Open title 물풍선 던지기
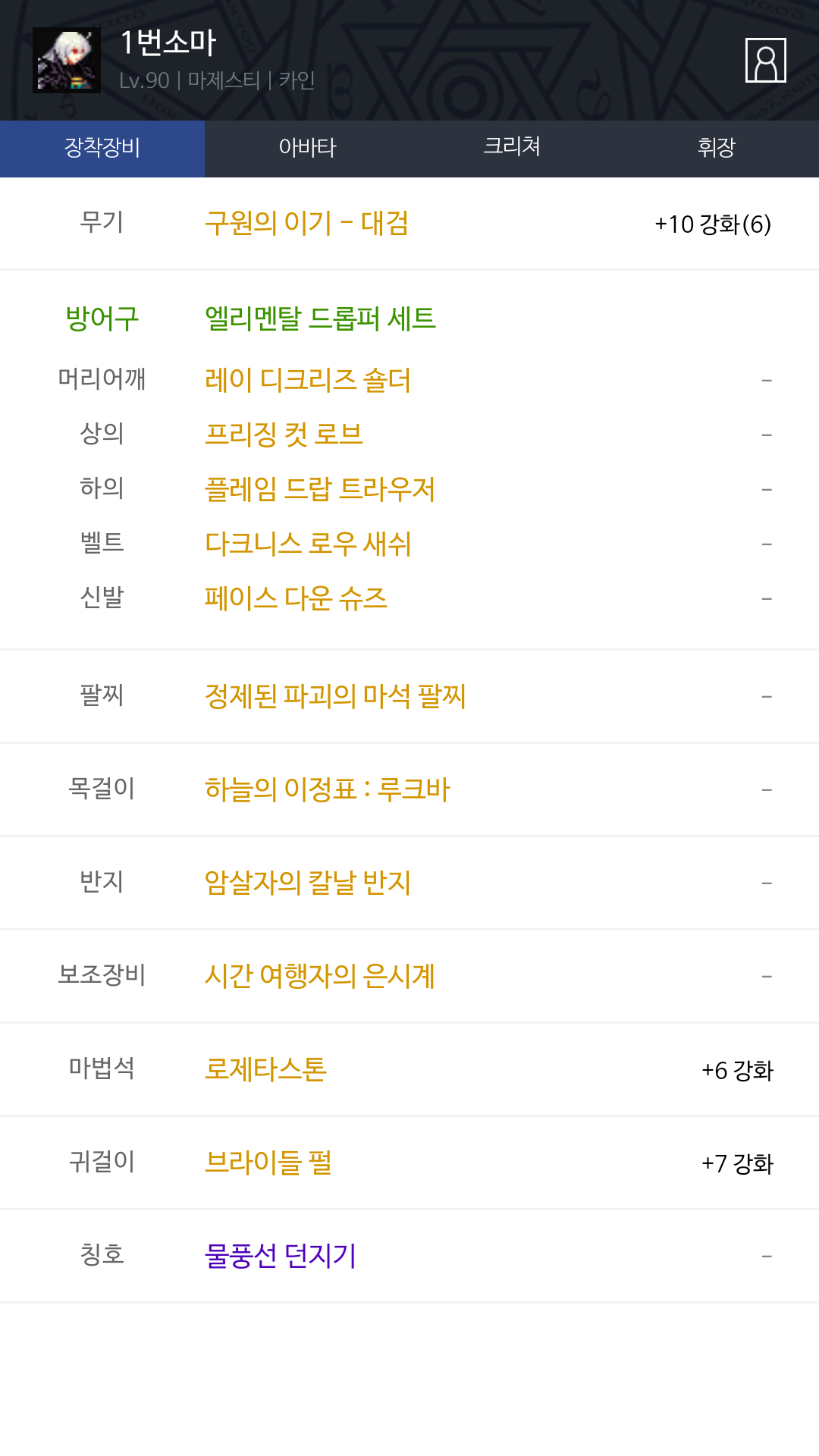The height and width of the screenshot is (1456, 819). click(x=281, y=1256)
